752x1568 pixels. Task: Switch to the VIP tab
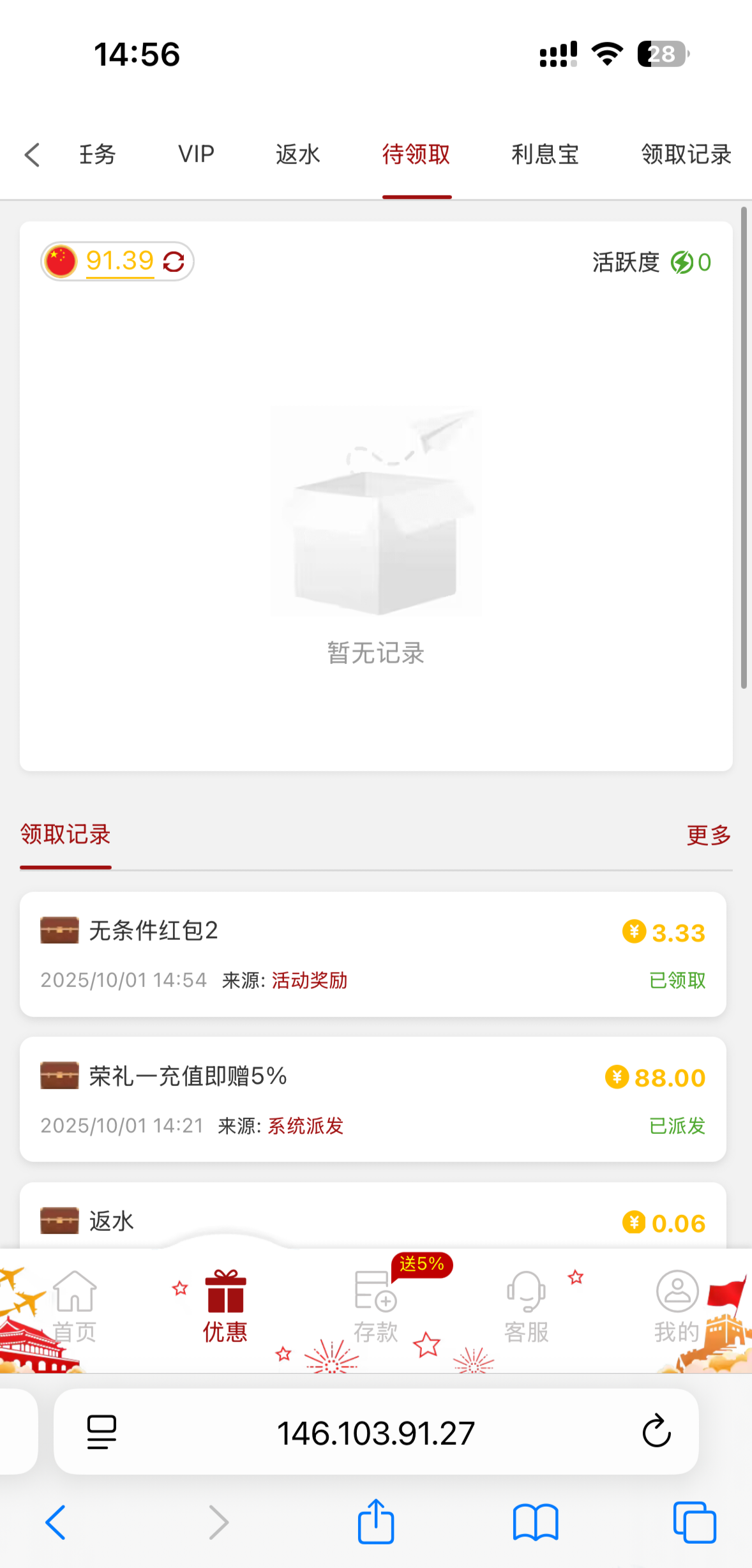pos(196,155)
